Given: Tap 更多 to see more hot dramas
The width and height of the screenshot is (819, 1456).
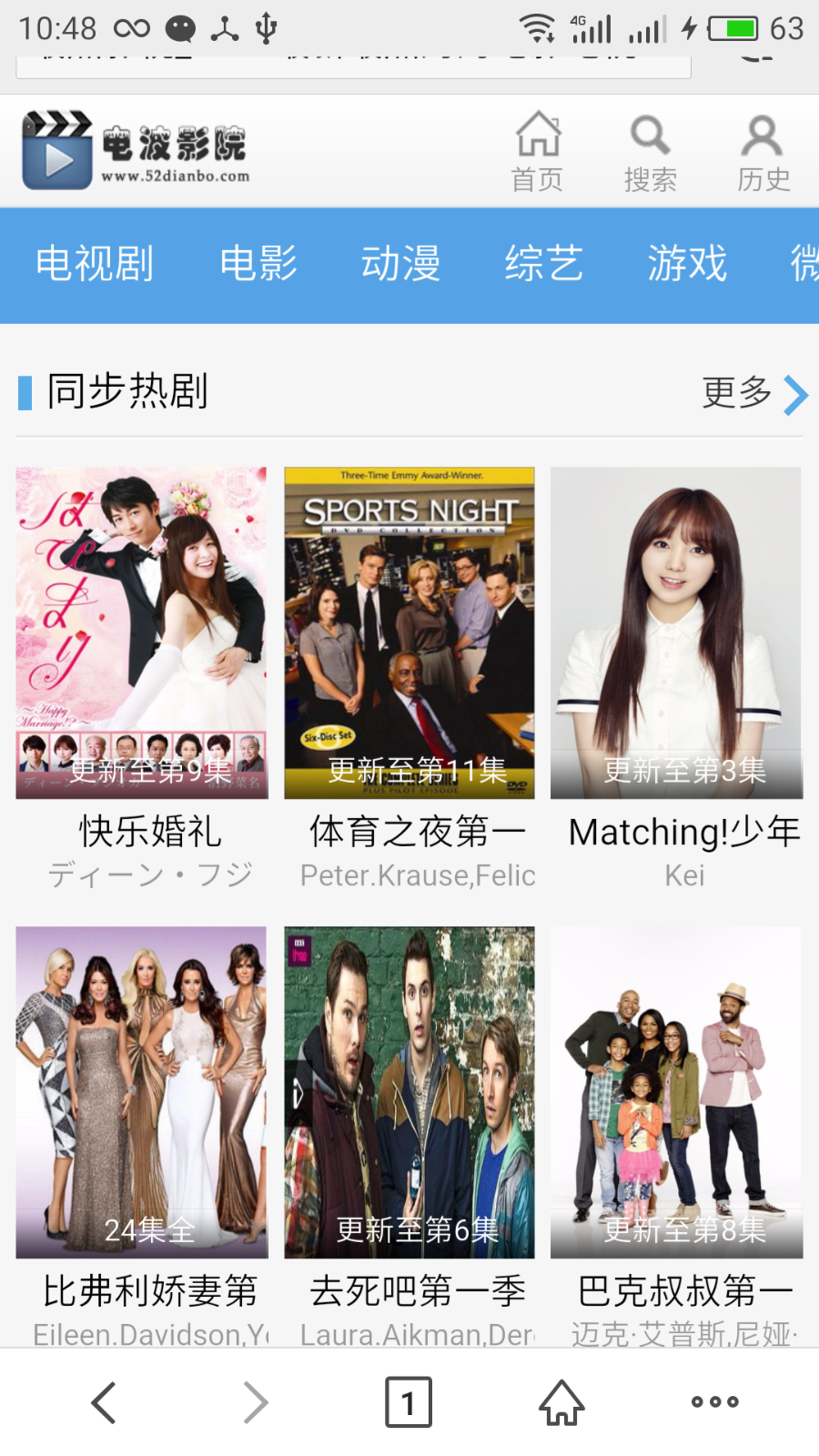Looking at the screenshot, I should coord(753,393).
